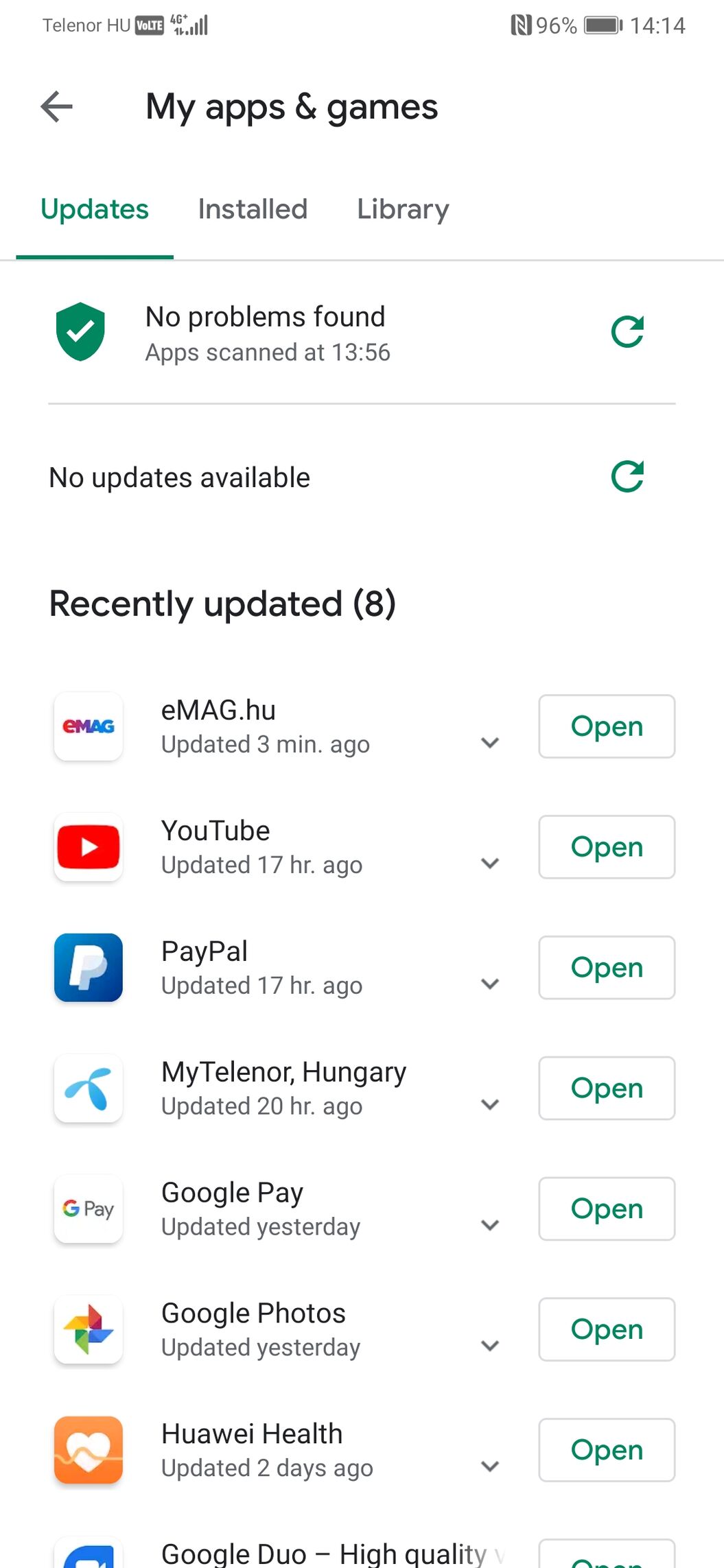The image size is (724, 1568).
Task: Expand Huawei Health update details
Action: point(490,1466)
